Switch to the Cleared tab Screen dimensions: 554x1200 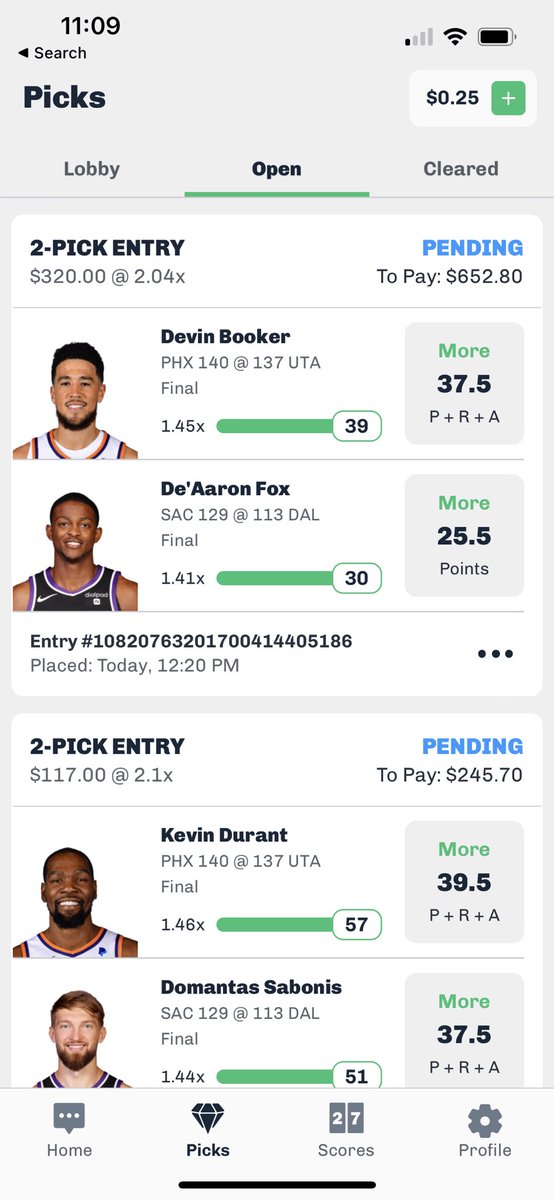tap(461, 169)
